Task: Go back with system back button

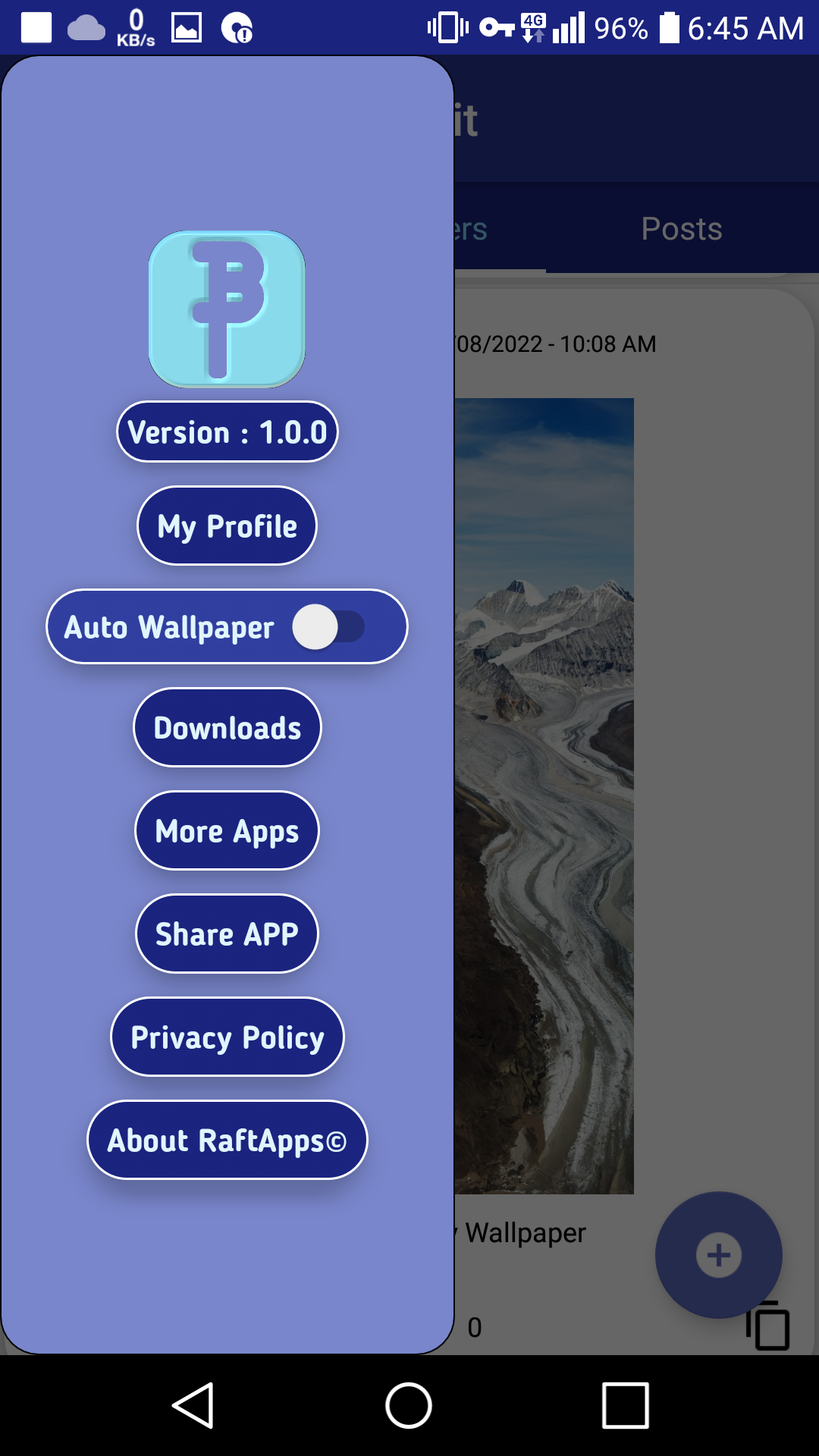Action: click(193, 1405)
